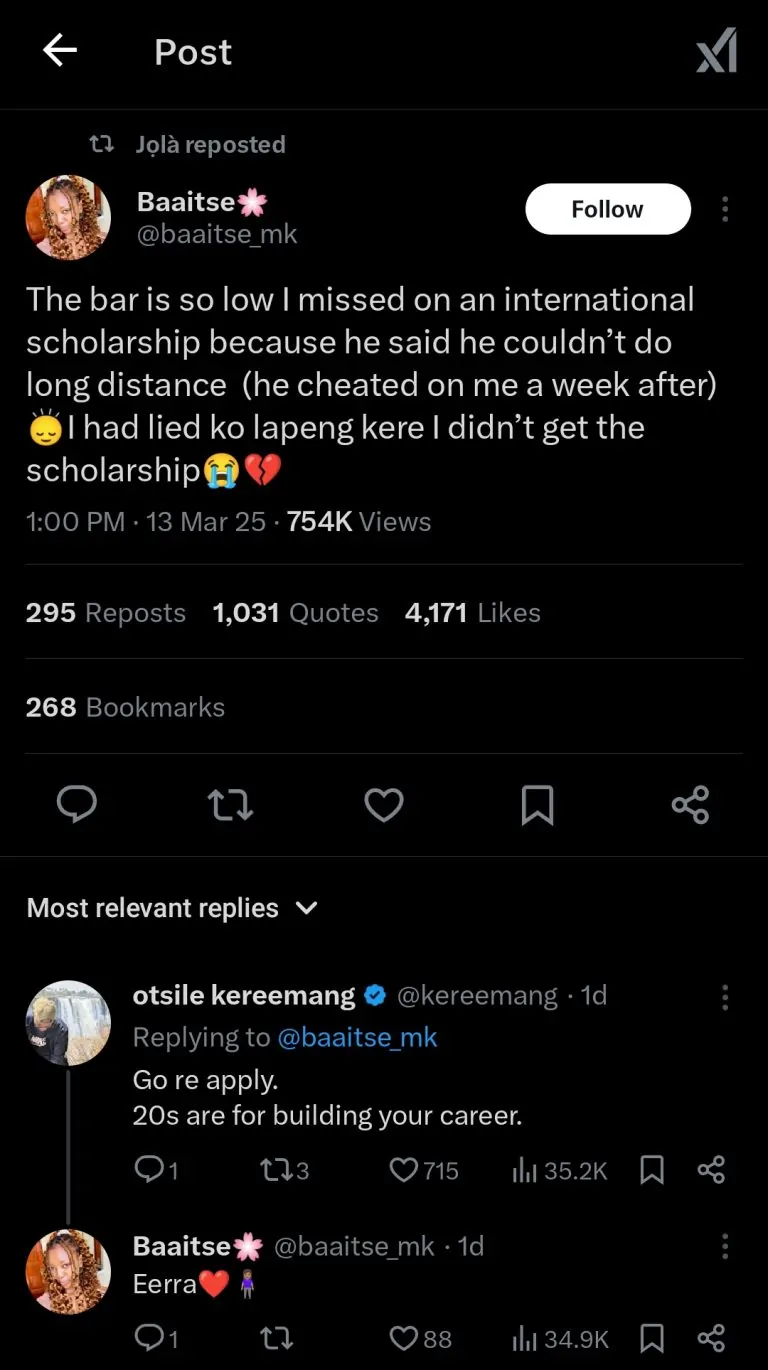This screenshot has height=1370, width=768.
Task: View the 1,031 Quotes list
Action: pos(295,613)
